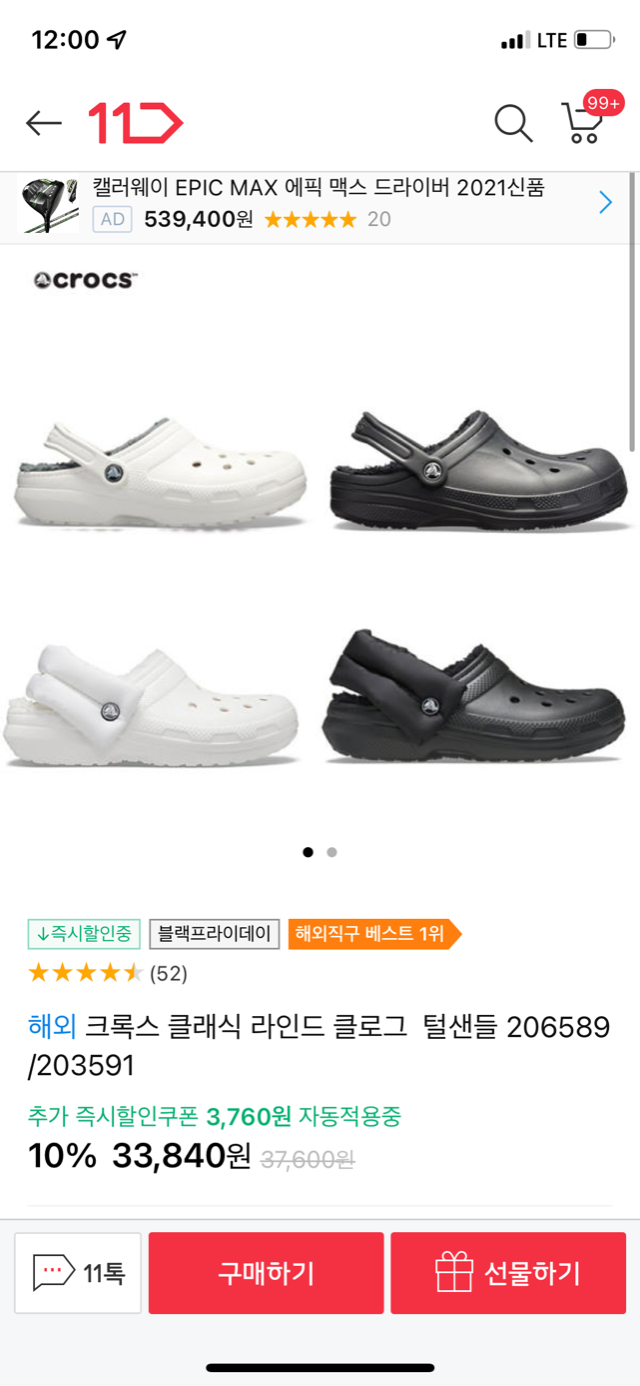Image resolution: width=640 pixels, height=1386 pixels.
Task: Open 11톡 chat
Action: point(79,1273)
